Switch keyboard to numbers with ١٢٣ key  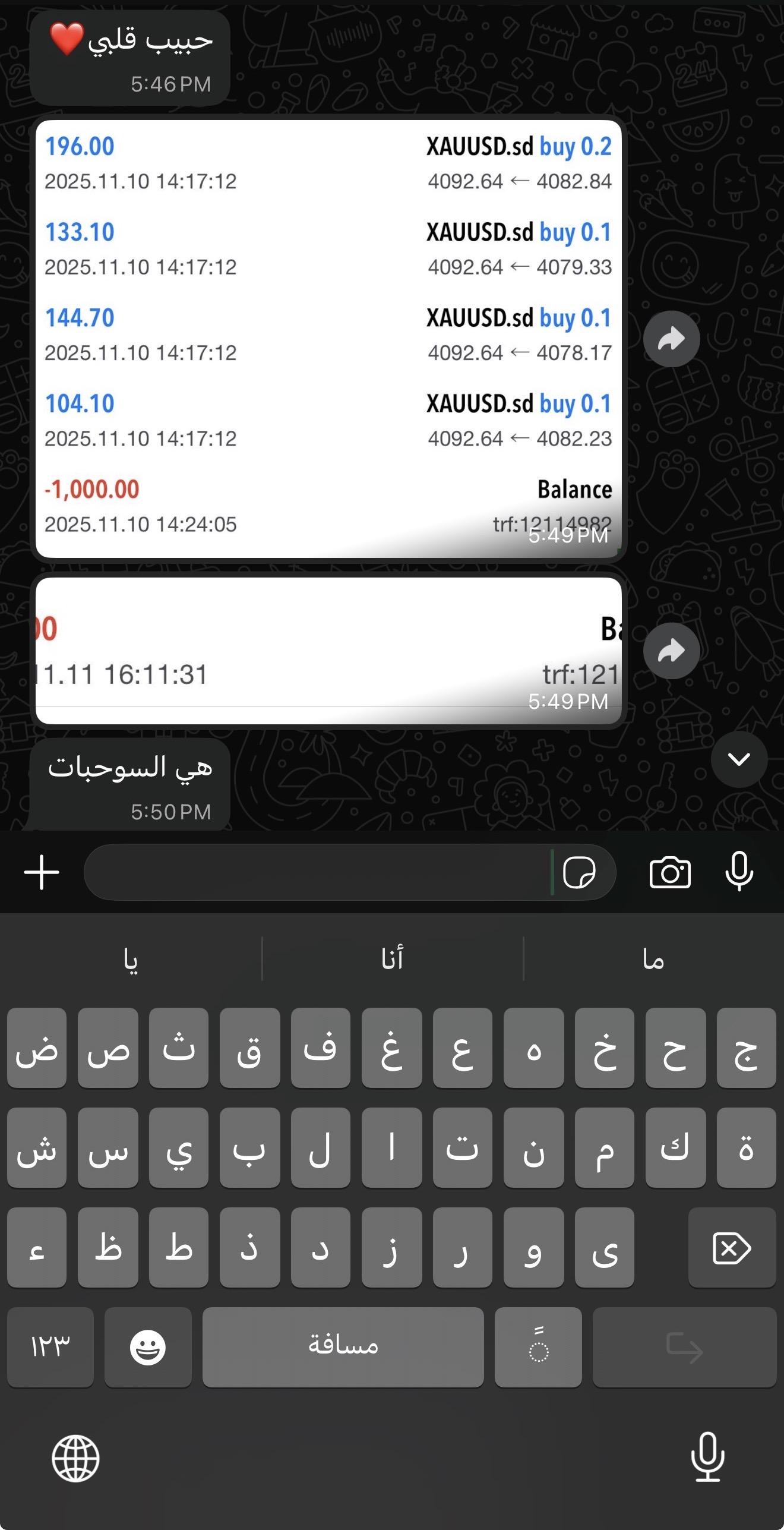(x=50, y=1346)
